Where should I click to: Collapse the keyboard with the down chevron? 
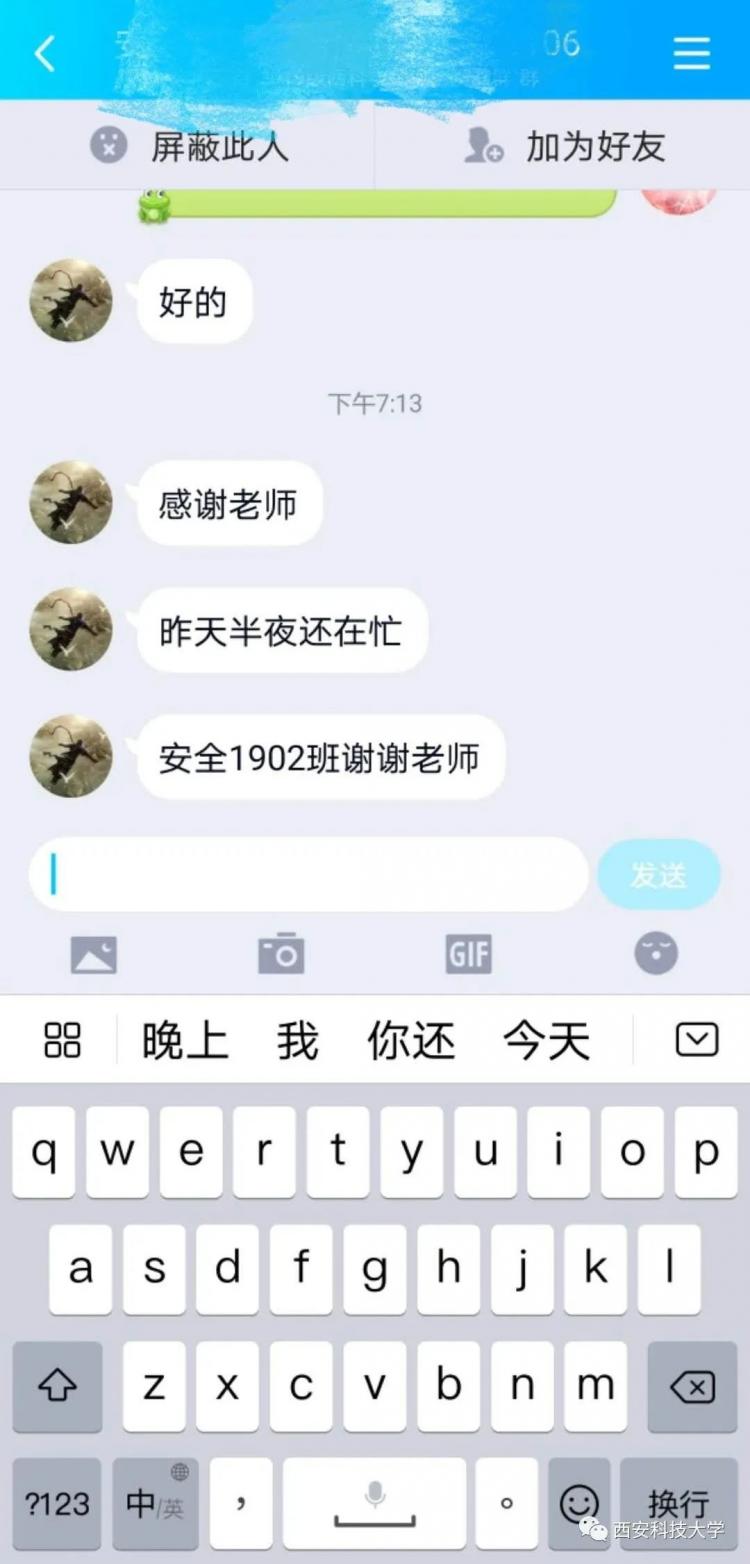[x=696, y=1040]
